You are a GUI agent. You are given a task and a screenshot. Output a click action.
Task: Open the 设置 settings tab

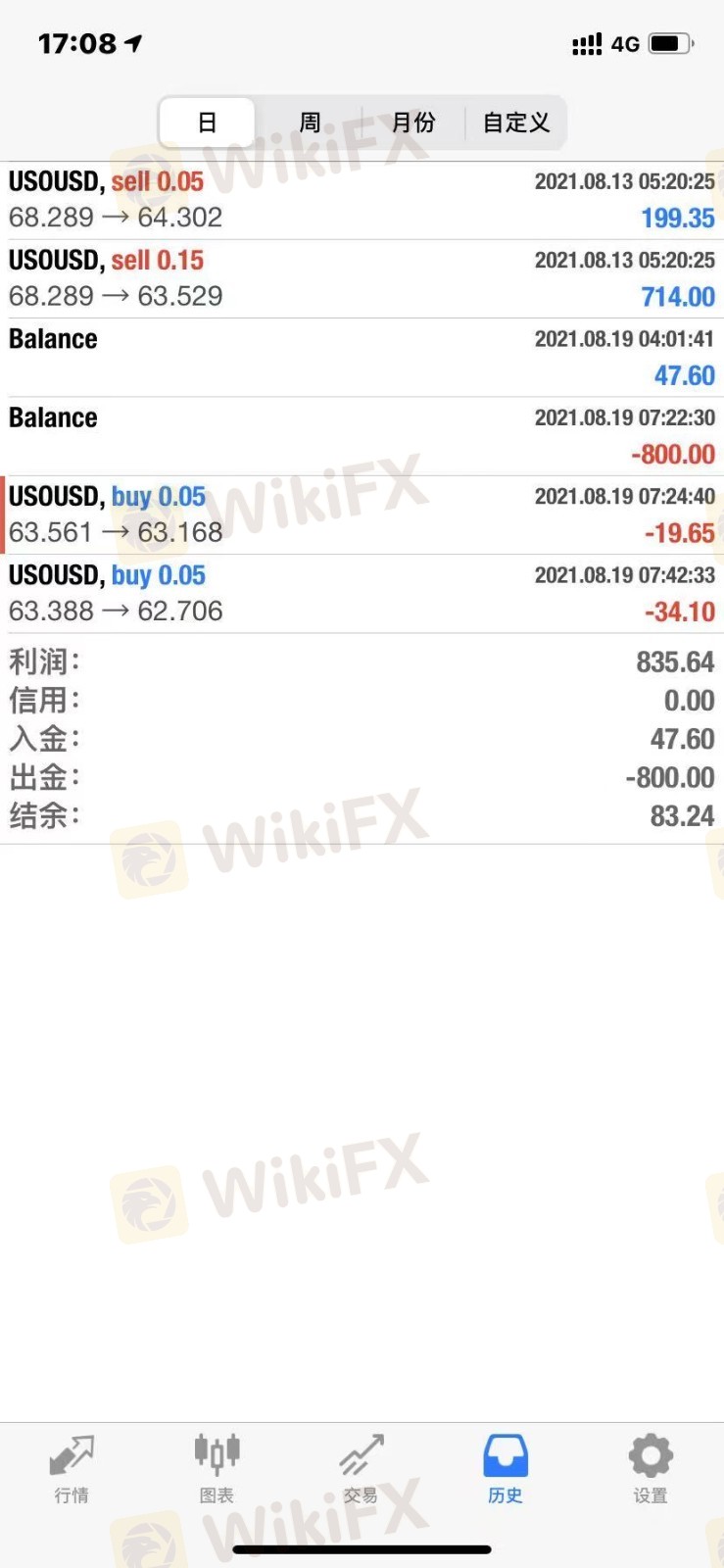click(651, 1469)
